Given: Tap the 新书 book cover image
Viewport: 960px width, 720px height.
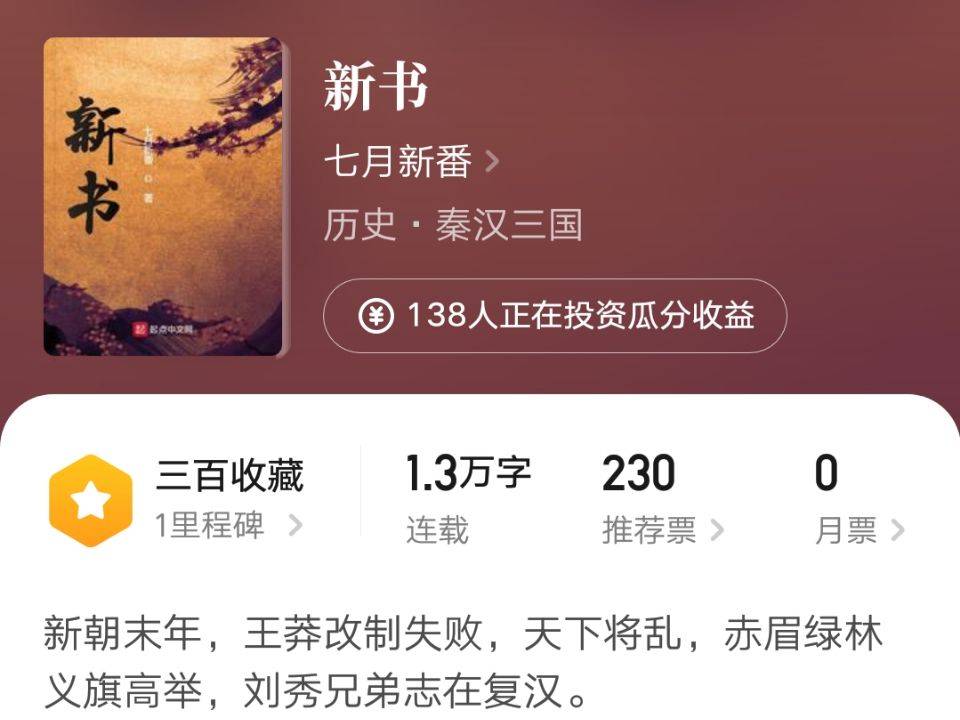Looking at the screenshot, I should [164, 197].
